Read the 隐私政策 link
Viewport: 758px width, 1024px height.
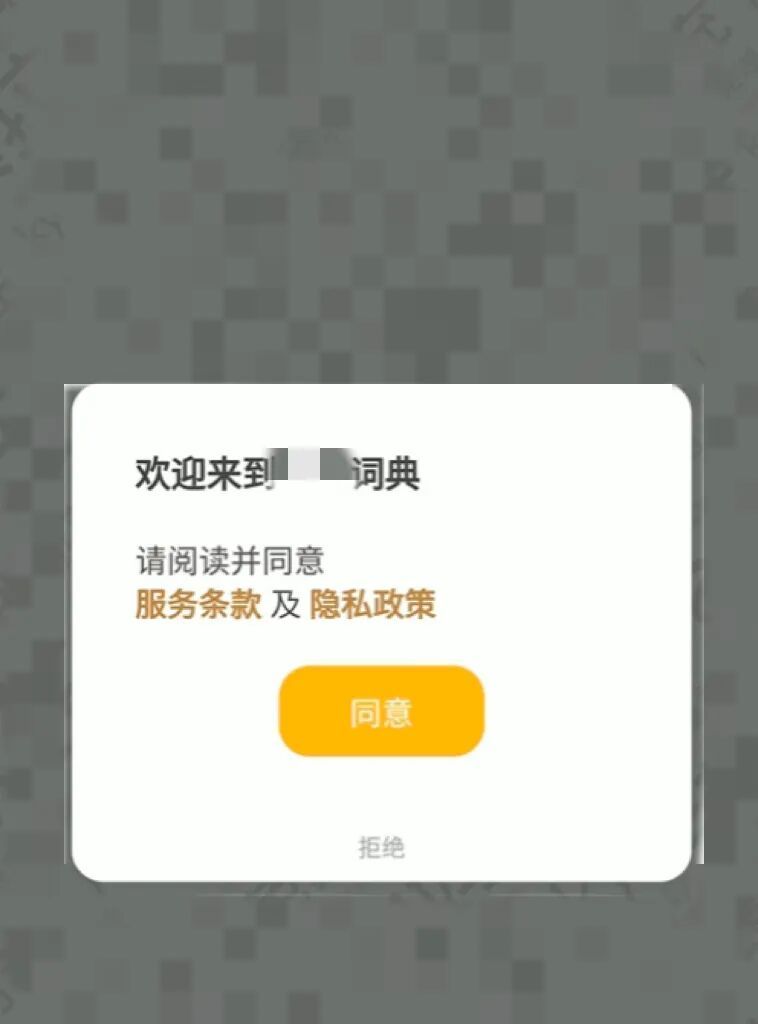tap(372, 605)
